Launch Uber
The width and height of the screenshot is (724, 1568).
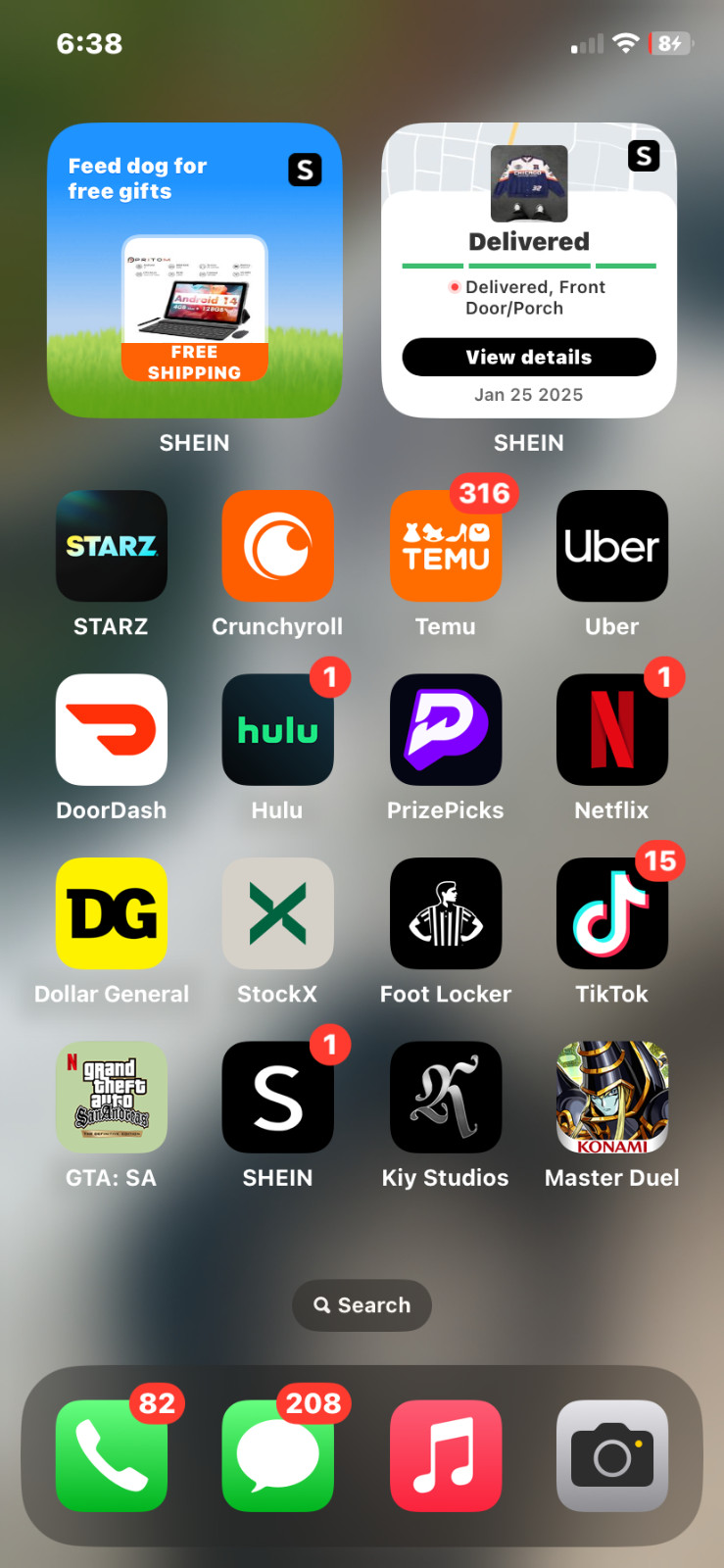point(611,546)
